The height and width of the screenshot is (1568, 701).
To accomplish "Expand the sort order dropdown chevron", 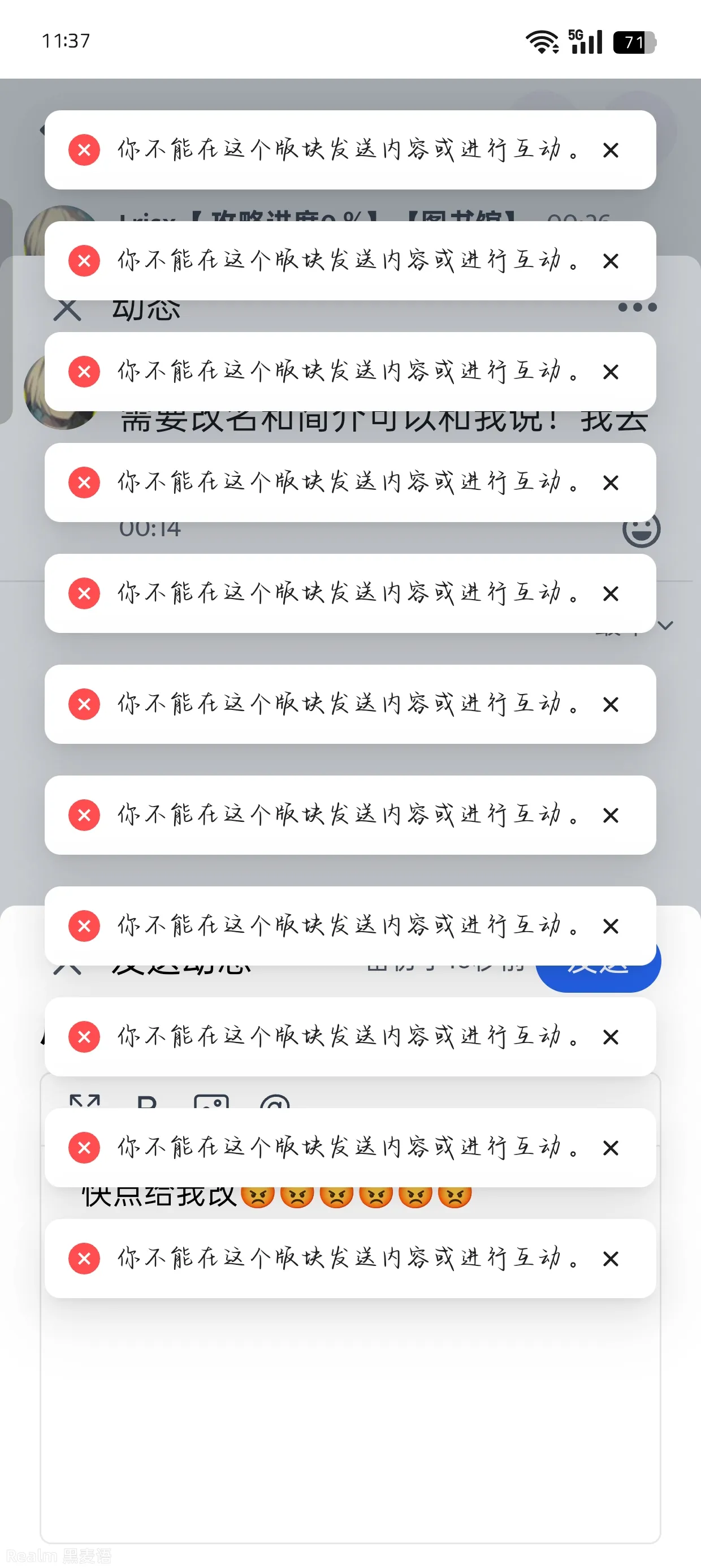I will point(666,626).
